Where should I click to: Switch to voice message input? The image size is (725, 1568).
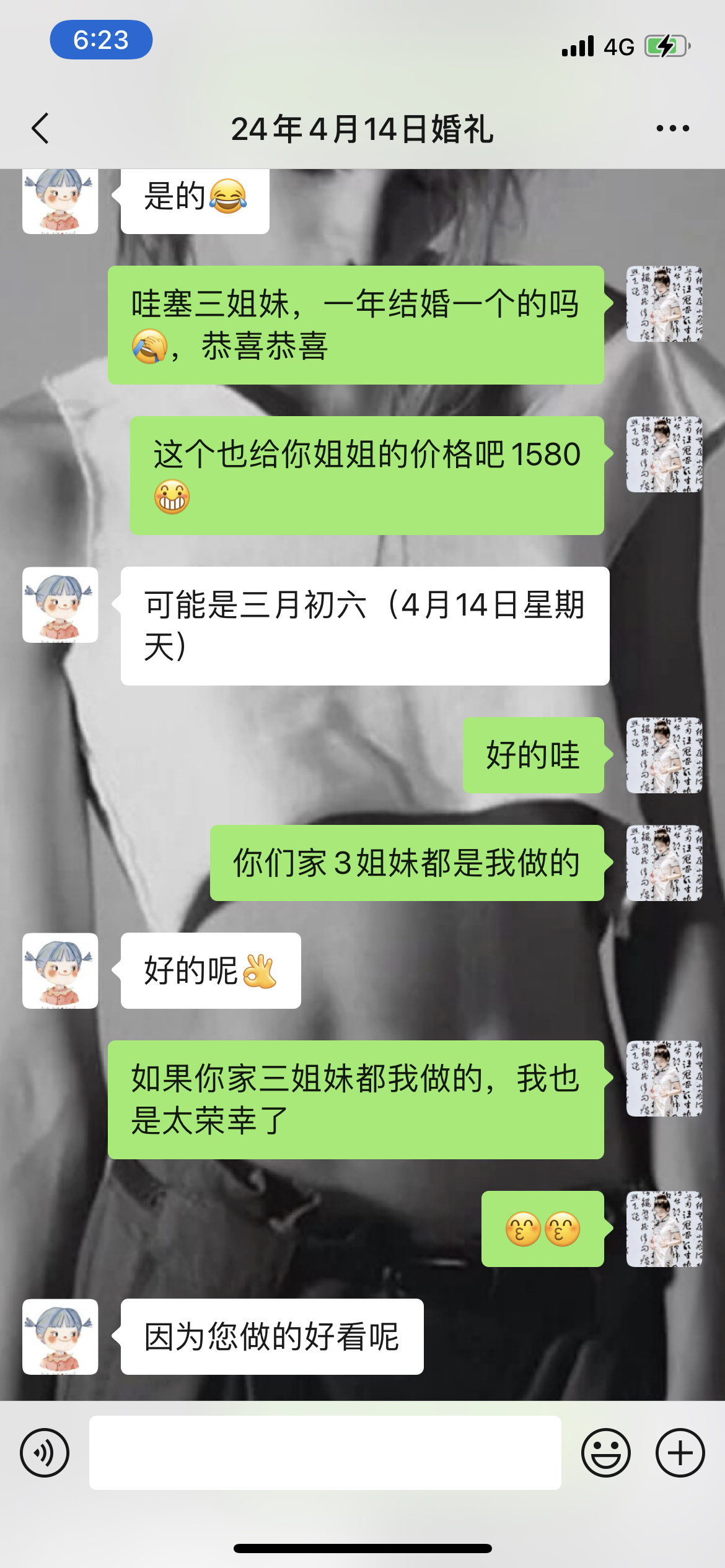coord(45,1453)
